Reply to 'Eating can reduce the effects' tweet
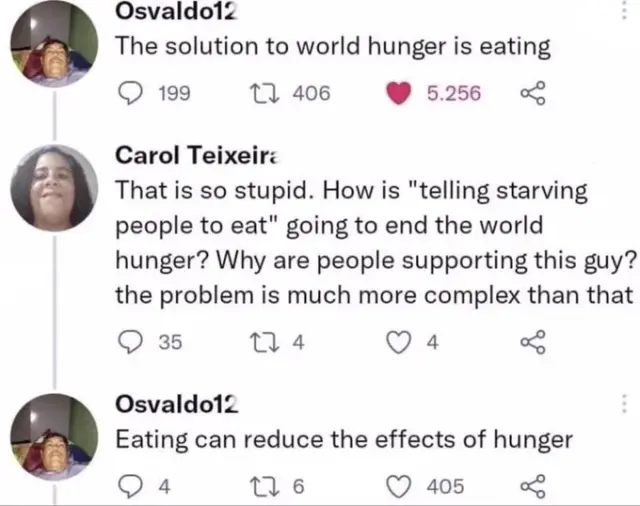The width and height of the screenshot is (640, 506). [131, 487]
